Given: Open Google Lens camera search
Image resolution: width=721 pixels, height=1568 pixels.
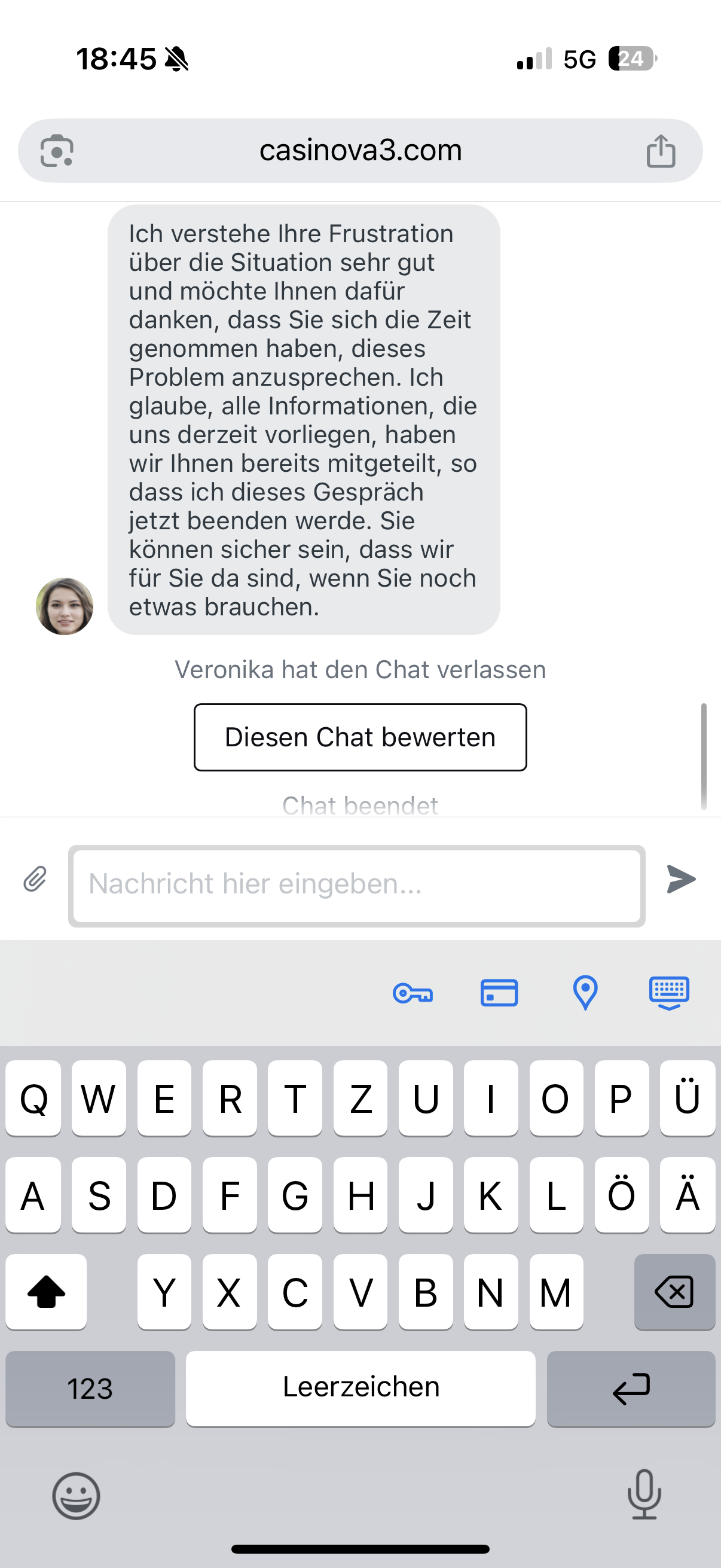Looking at the screenshot, I should tap(57, 150).
